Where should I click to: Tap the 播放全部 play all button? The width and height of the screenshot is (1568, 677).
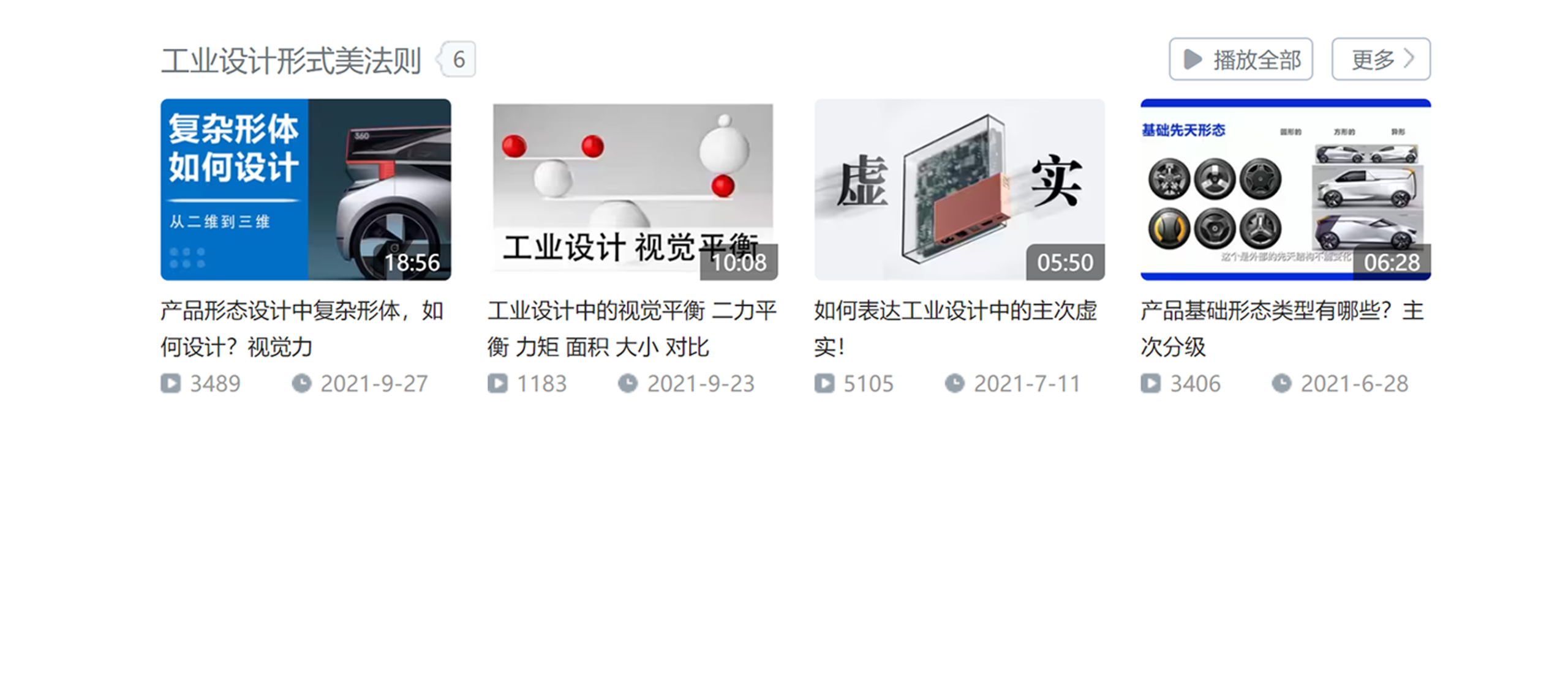pyautogui.click(x=1240, y=59)
